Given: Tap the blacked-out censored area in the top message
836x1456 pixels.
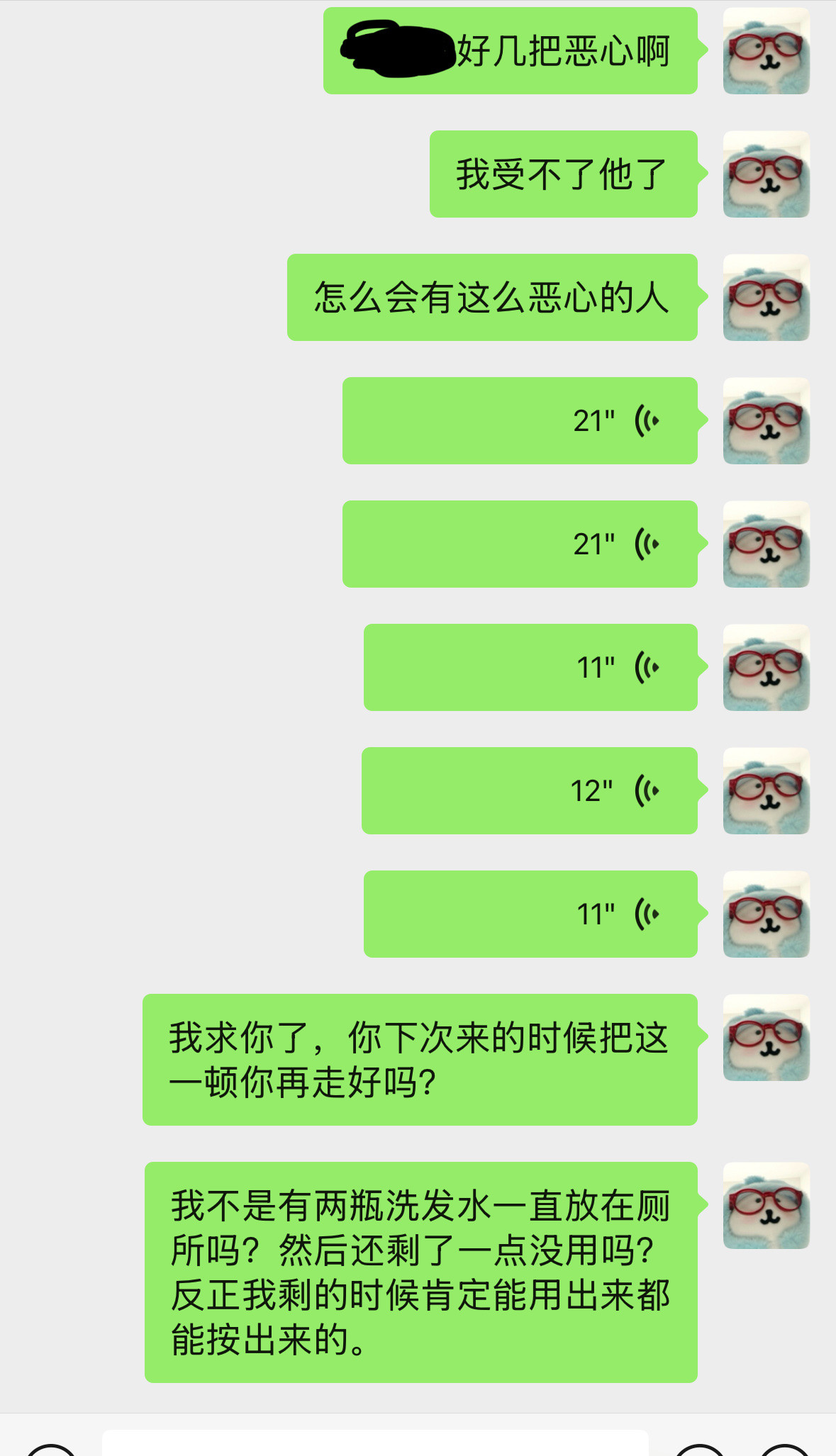Looking at the screenshot, I should click(397, 48).
